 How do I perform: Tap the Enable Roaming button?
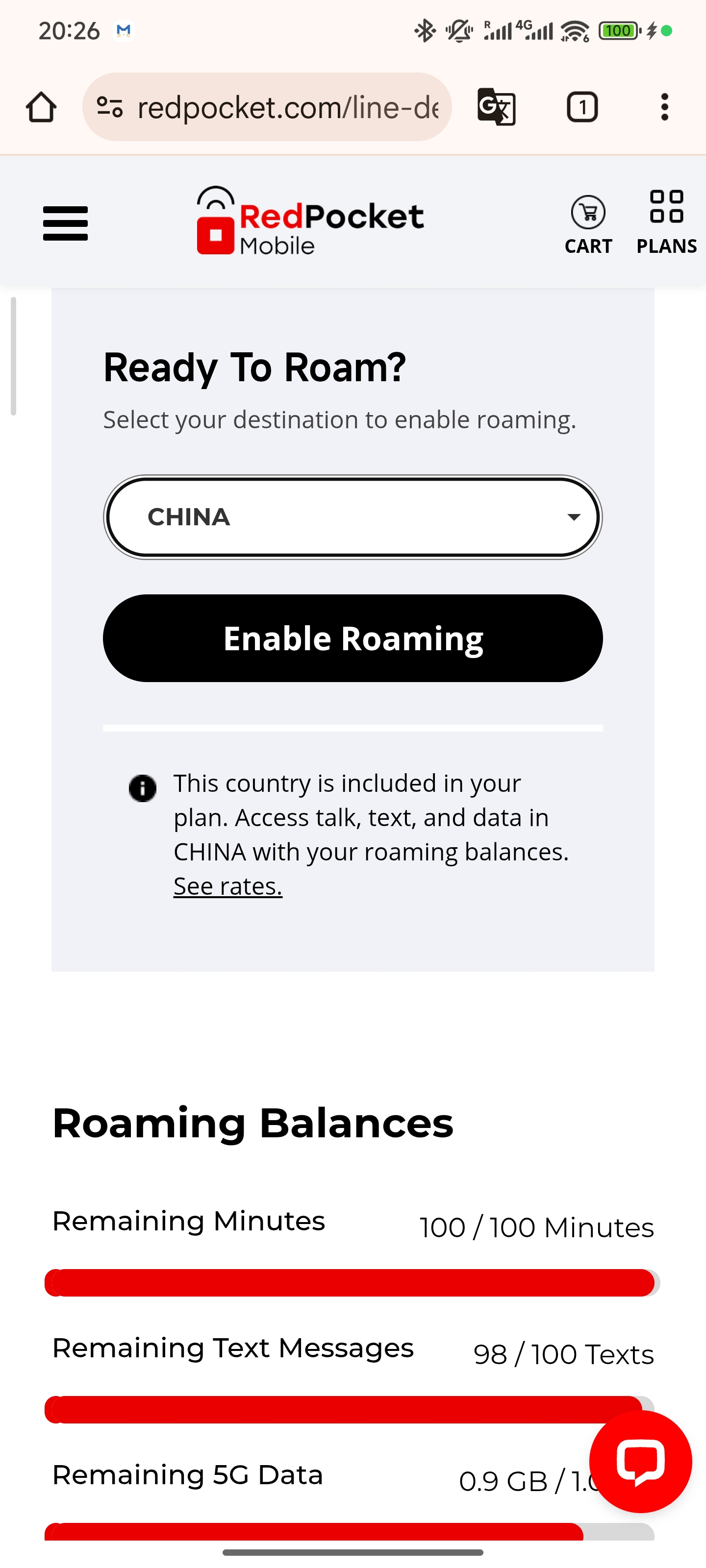pyautogui.click(x=353, y=638)
